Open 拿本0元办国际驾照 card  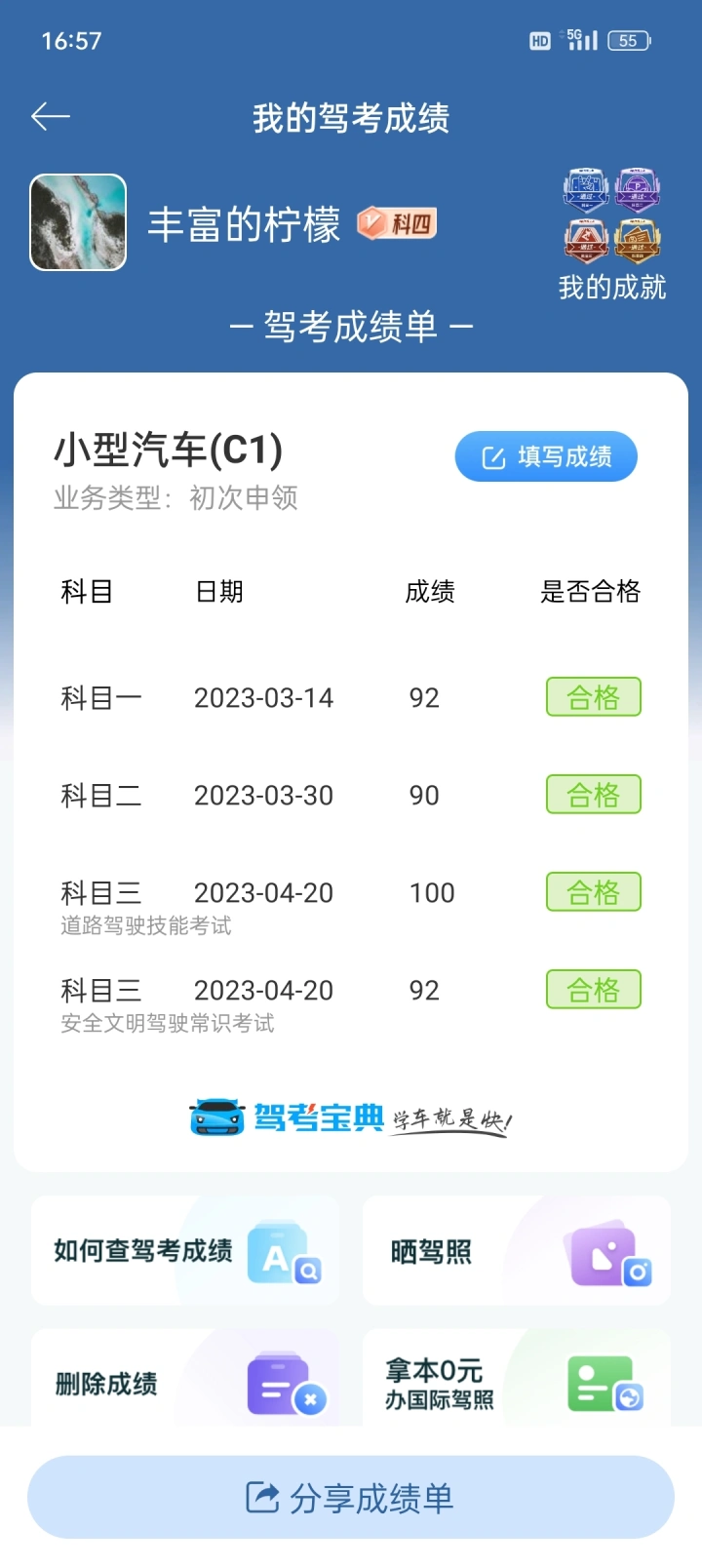click(517, 1383)
